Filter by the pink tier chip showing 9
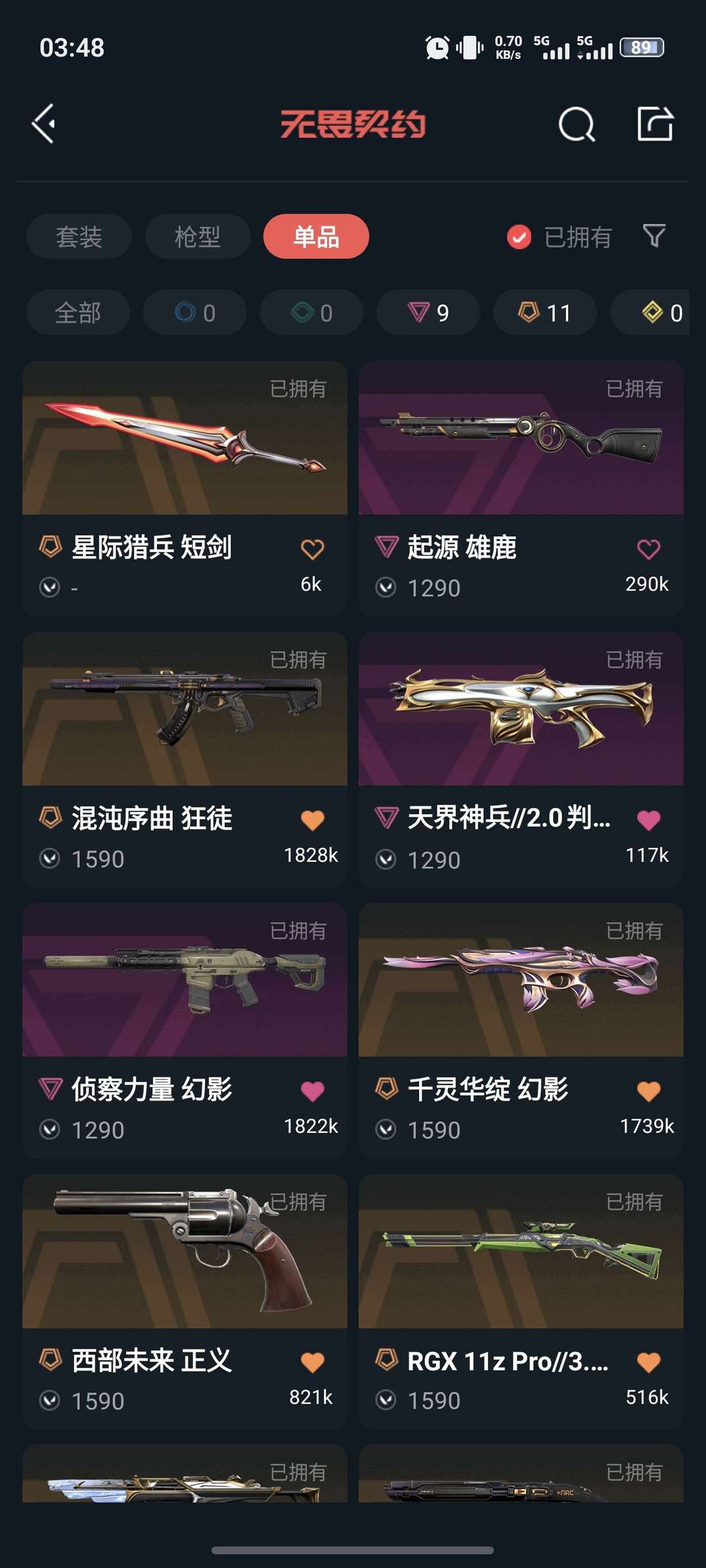The height and width of the screenshot is (1568, 706). [x=428, y=313]
